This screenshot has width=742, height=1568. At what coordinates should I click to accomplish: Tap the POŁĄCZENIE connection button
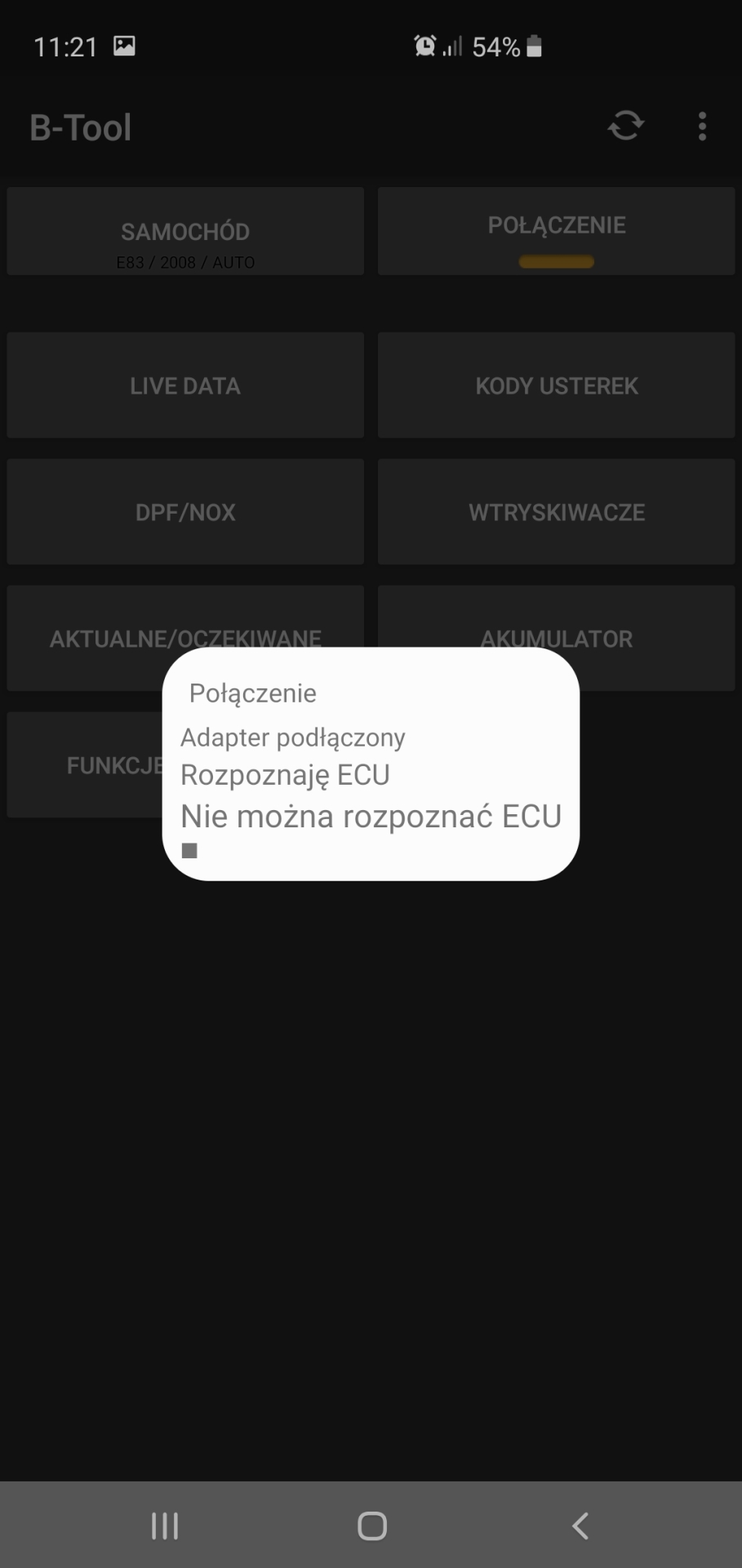557,232
